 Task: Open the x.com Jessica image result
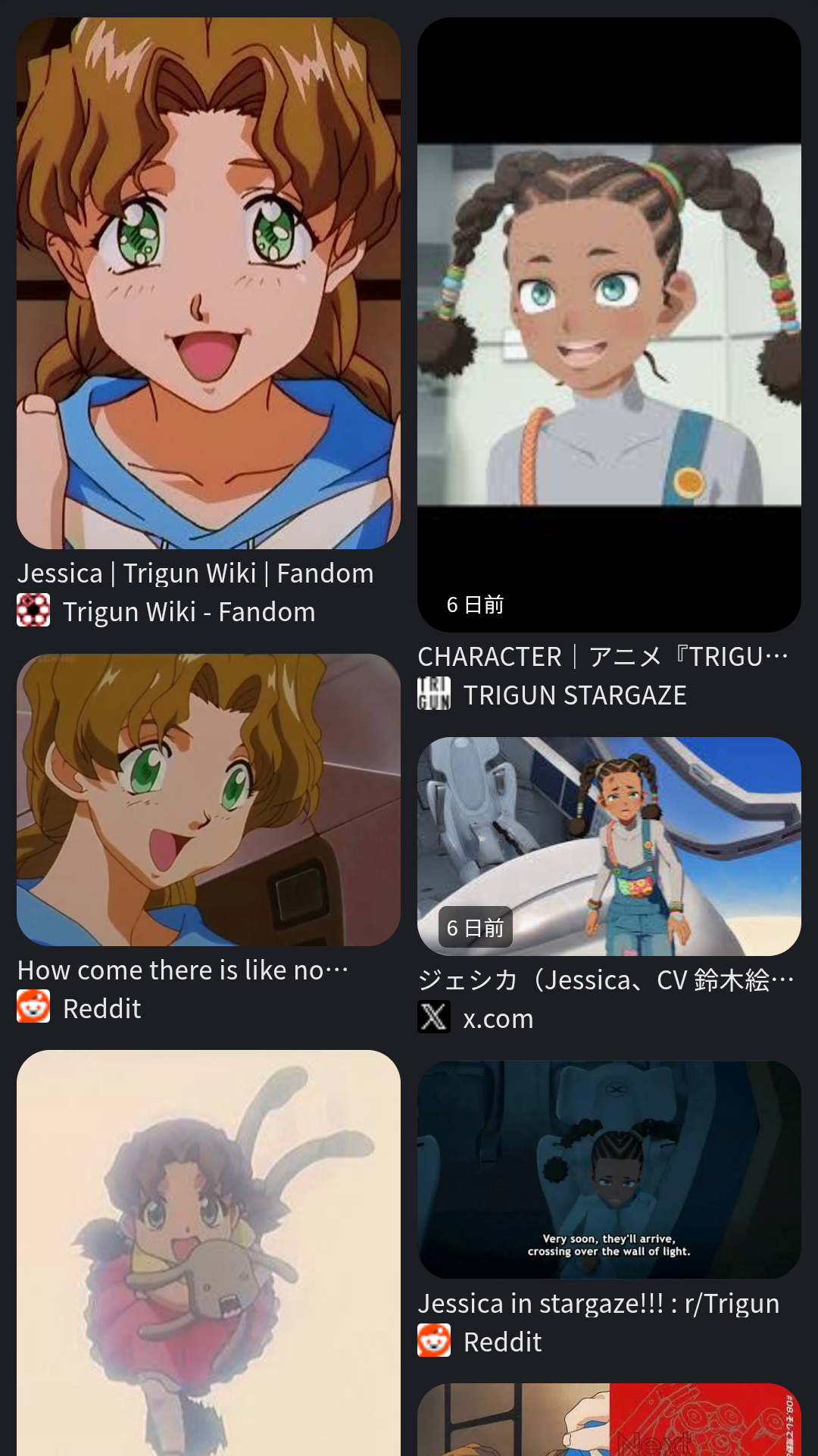[x=609, y=846]
